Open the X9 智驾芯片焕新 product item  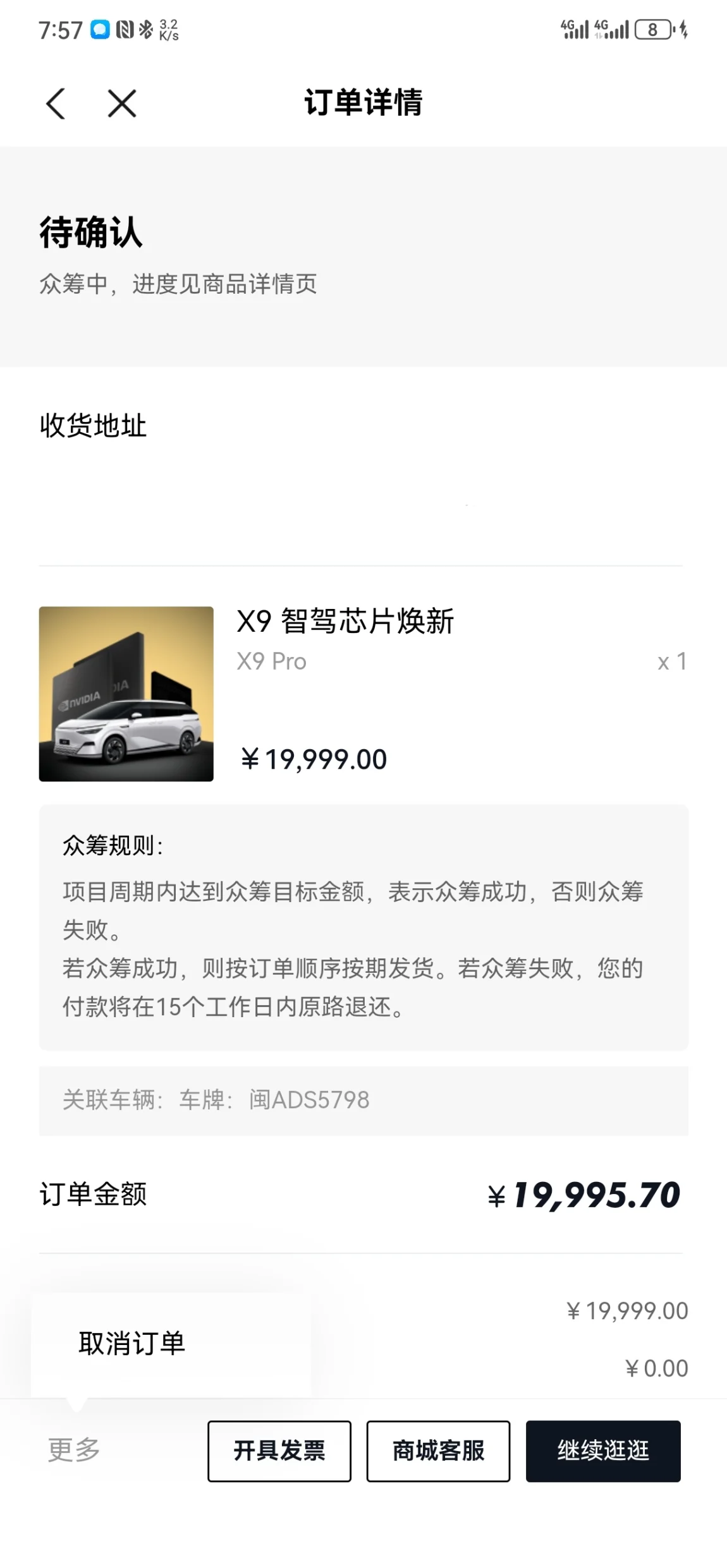363,694
